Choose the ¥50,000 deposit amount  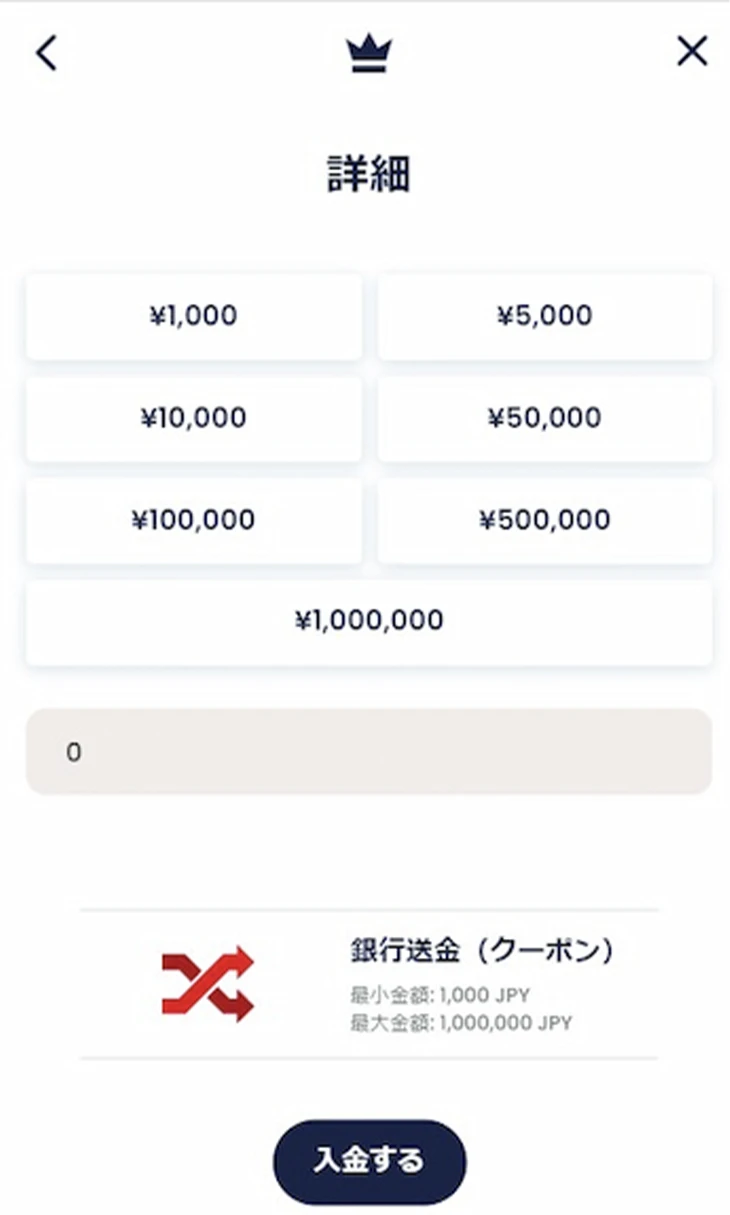point(544,419)
